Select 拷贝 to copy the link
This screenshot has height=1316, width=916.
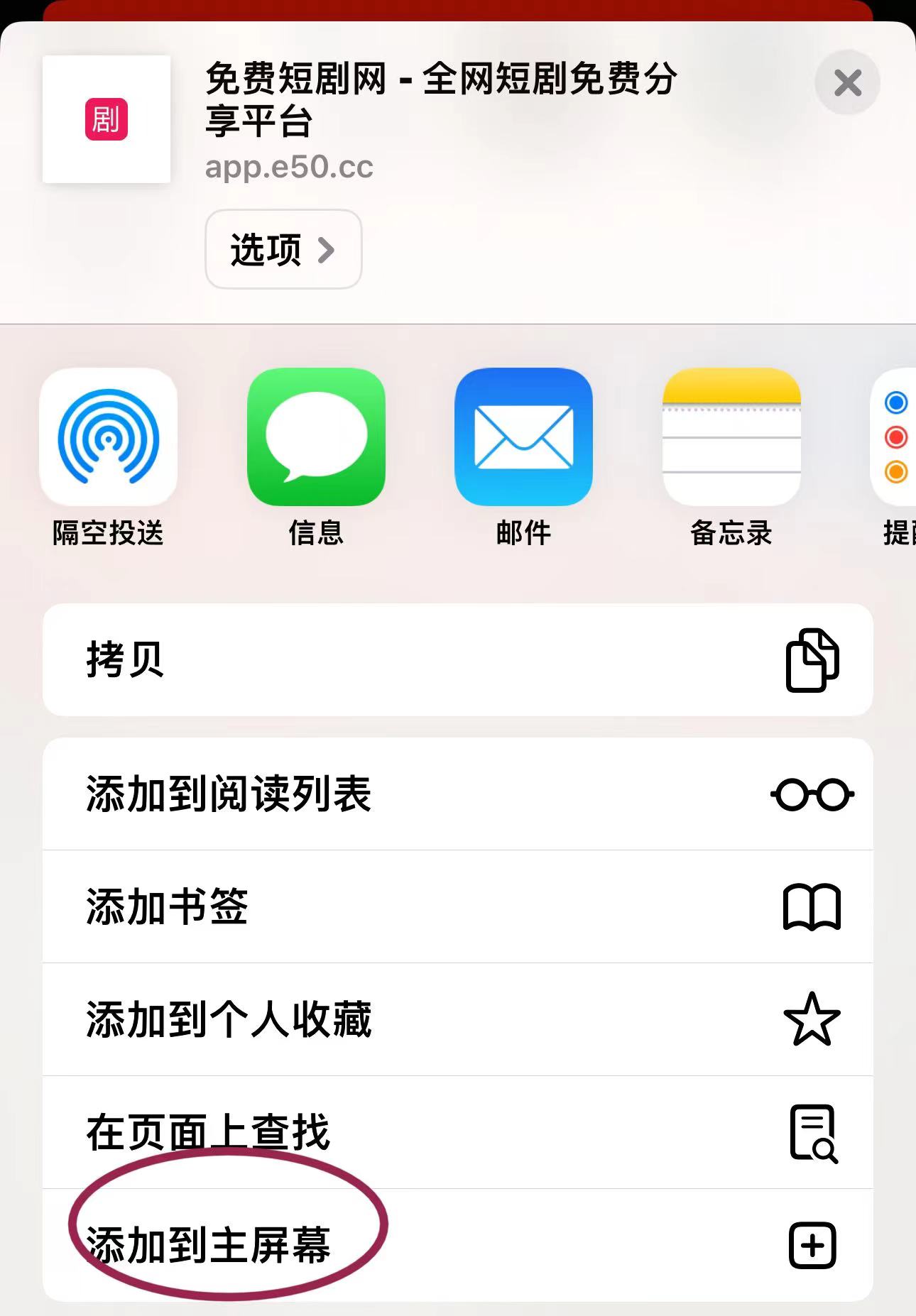pos(457,659)
